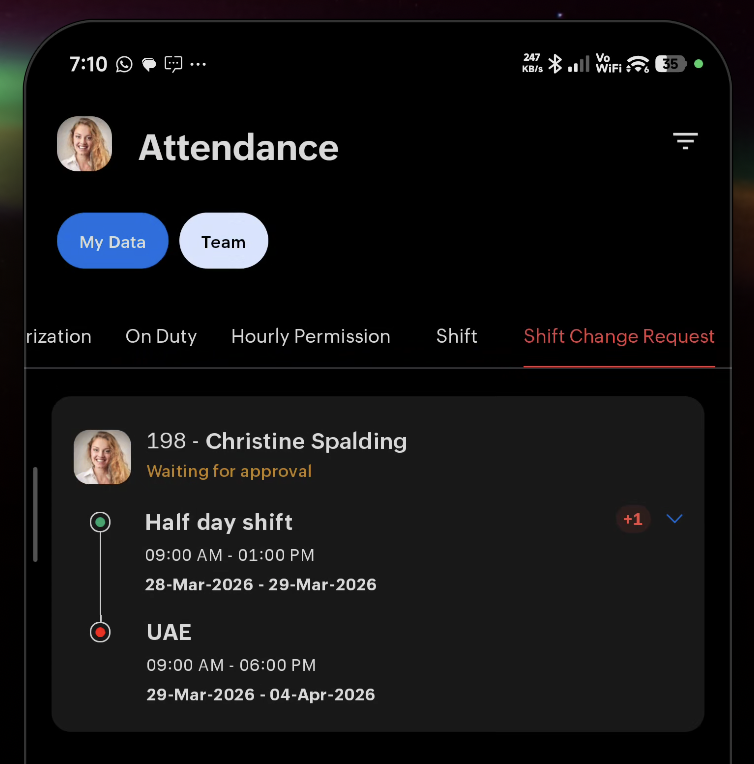Switch to the Team chip
The height and width of the screenshot is (764, 754).
pos(223,241)
